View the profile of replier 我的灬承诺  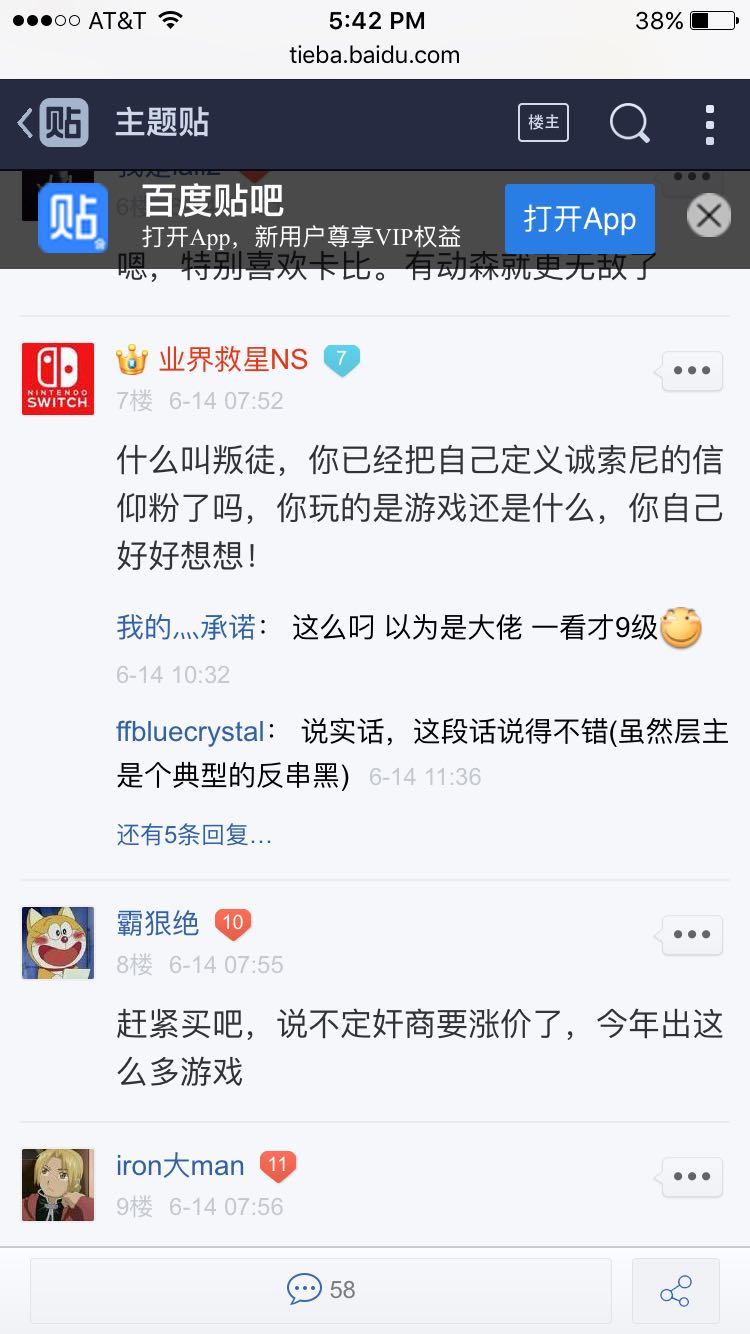pyautogui.click(x=186, y=627)
